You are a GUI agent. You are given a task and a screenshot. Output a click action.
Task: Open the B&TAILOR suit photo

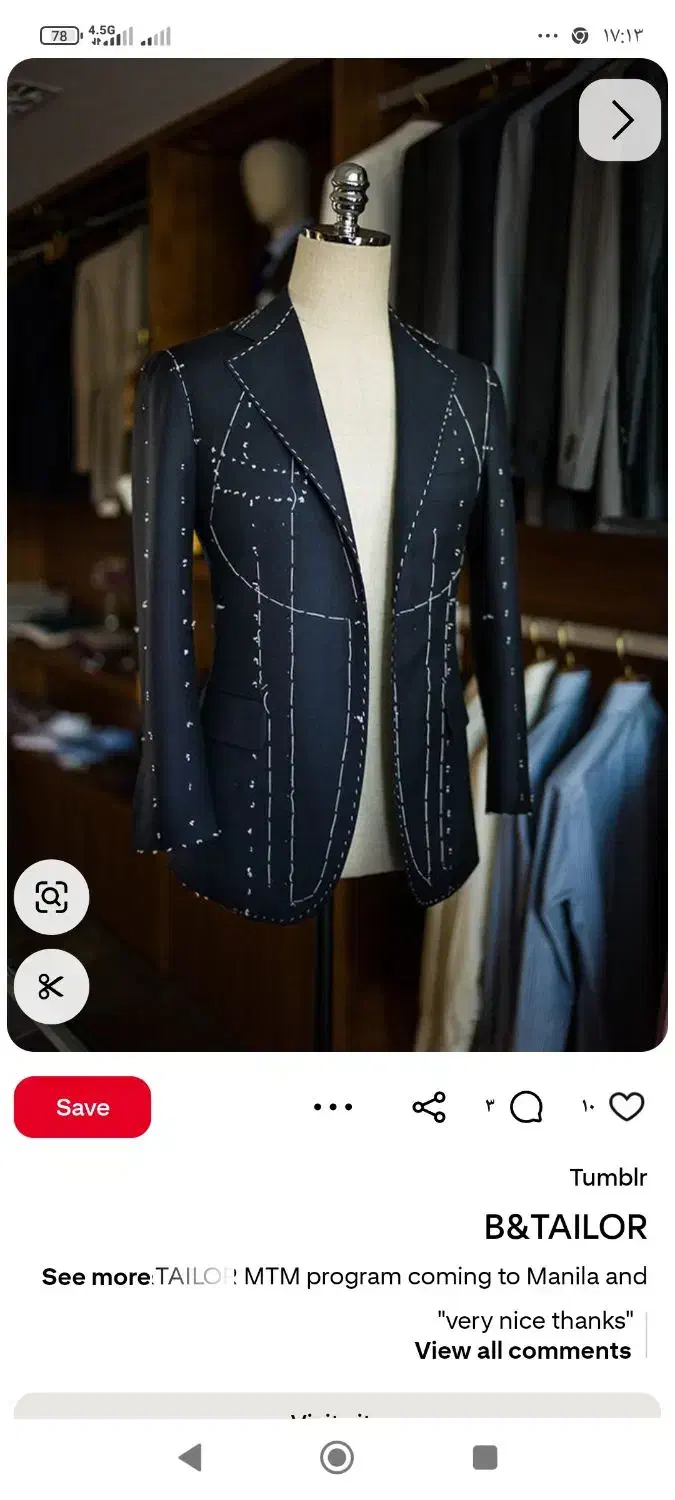pyautogui.click(x=337, y=555)
